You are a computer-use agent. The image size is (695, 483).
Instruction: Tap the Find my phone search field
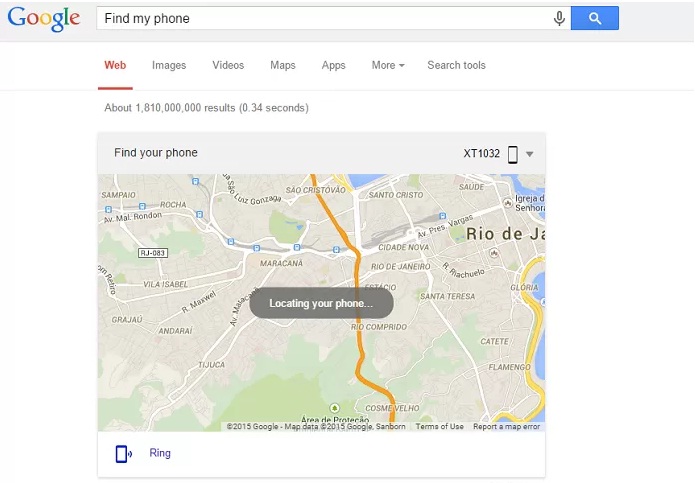tap(320, 18)
